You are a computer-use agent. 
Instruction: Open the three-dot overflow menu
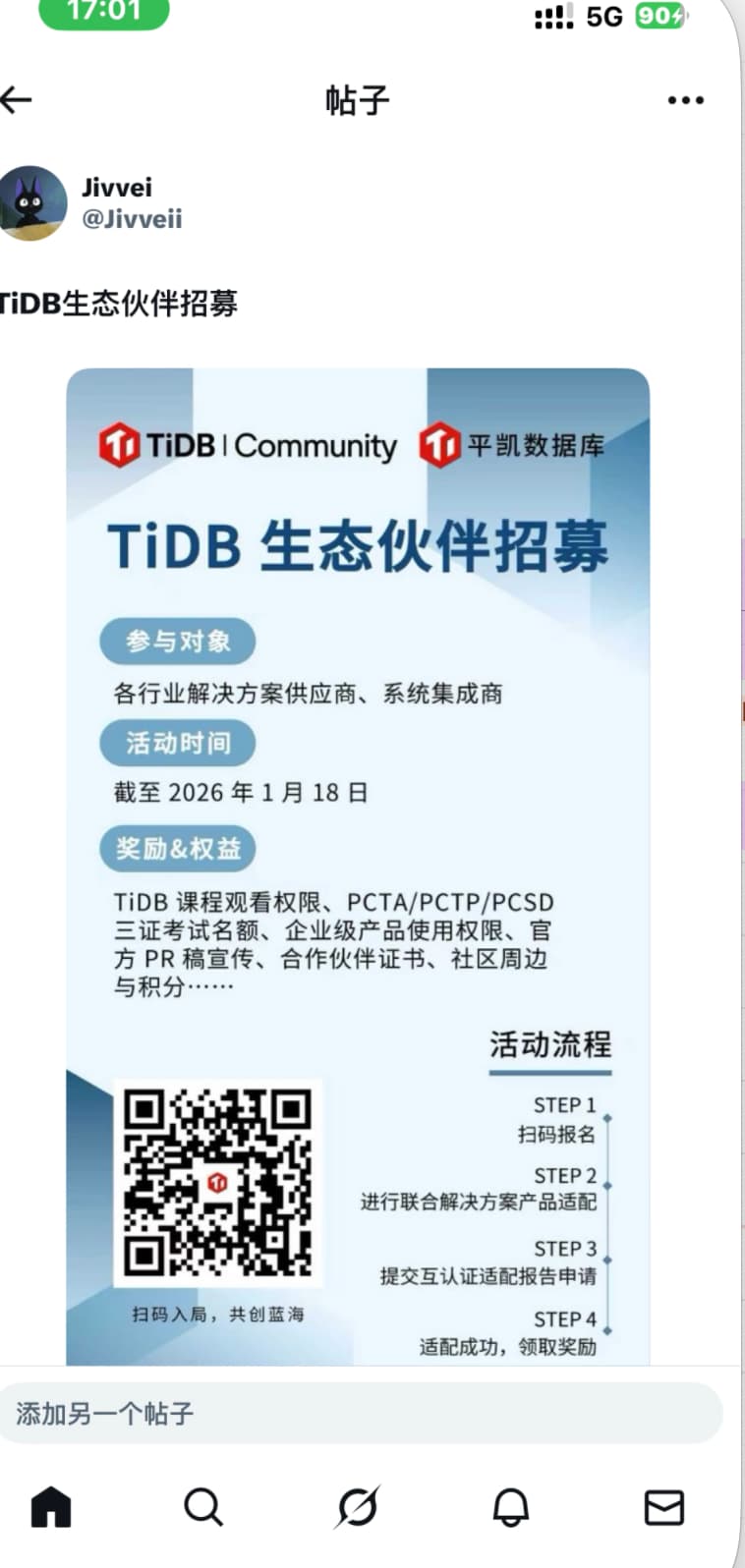685,100
